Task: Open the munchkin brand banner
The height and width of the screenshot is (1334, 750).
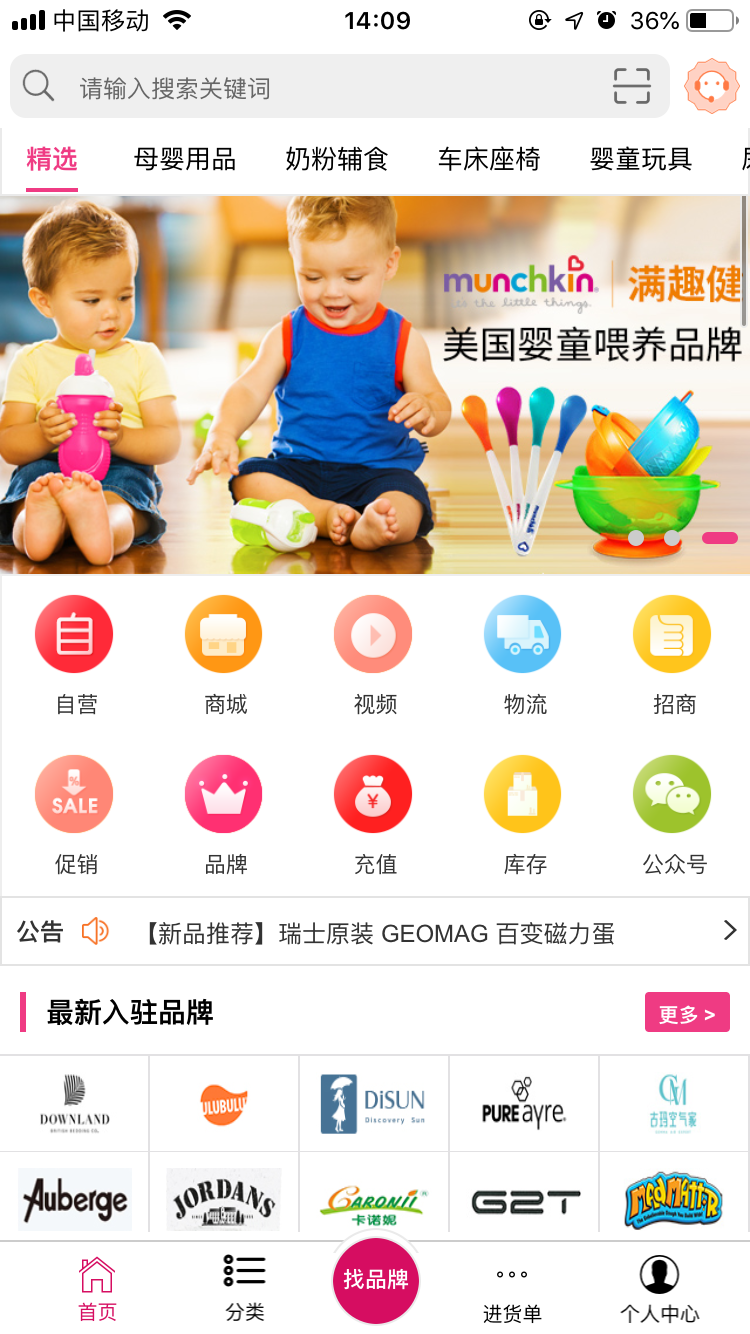Action: click(375, 385)
